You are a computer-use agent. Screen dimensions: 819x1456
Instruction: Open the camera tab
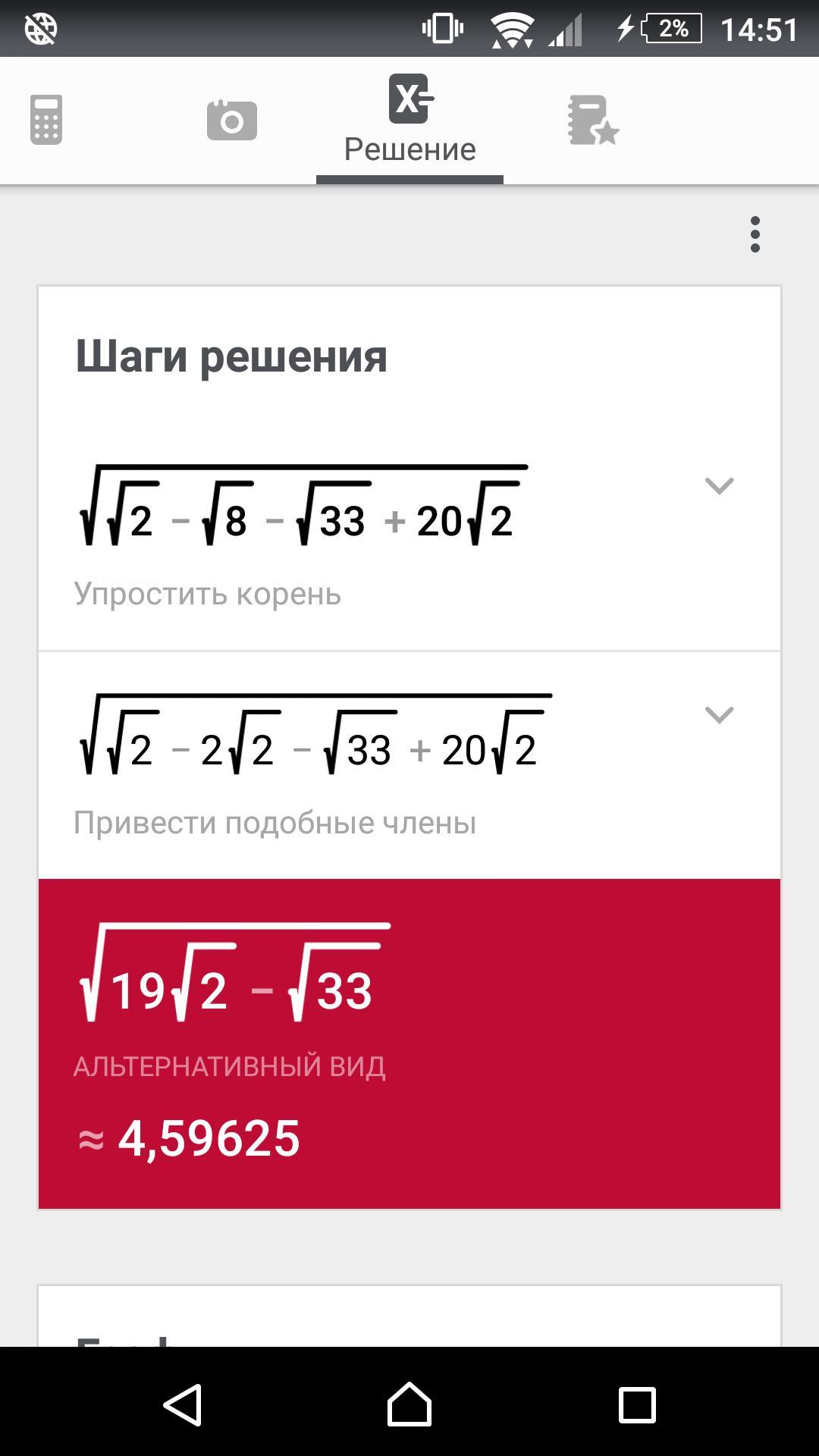coord(232,120)
